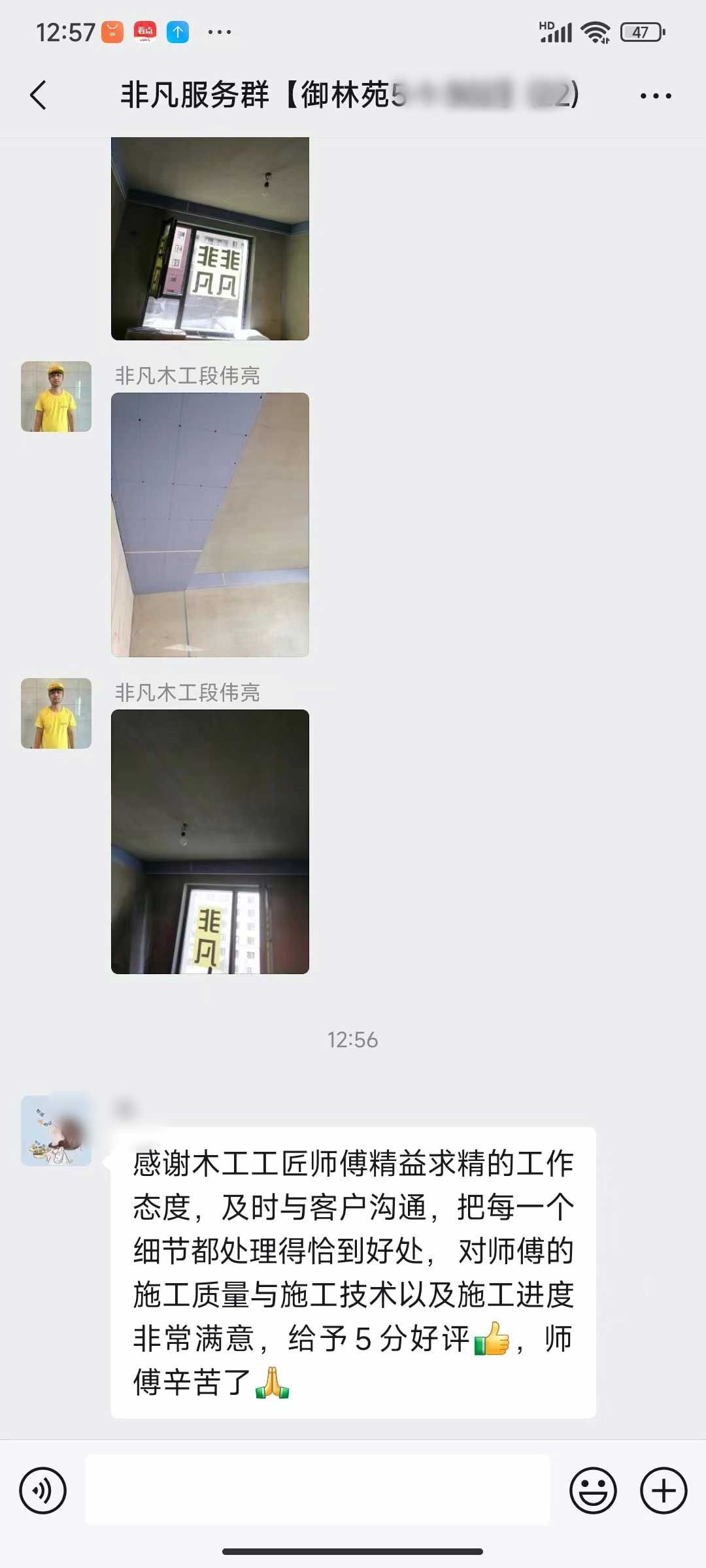Focus the message text field
The height and width of the screenshot is (1568, 706).
click(x=318, y=1490)
